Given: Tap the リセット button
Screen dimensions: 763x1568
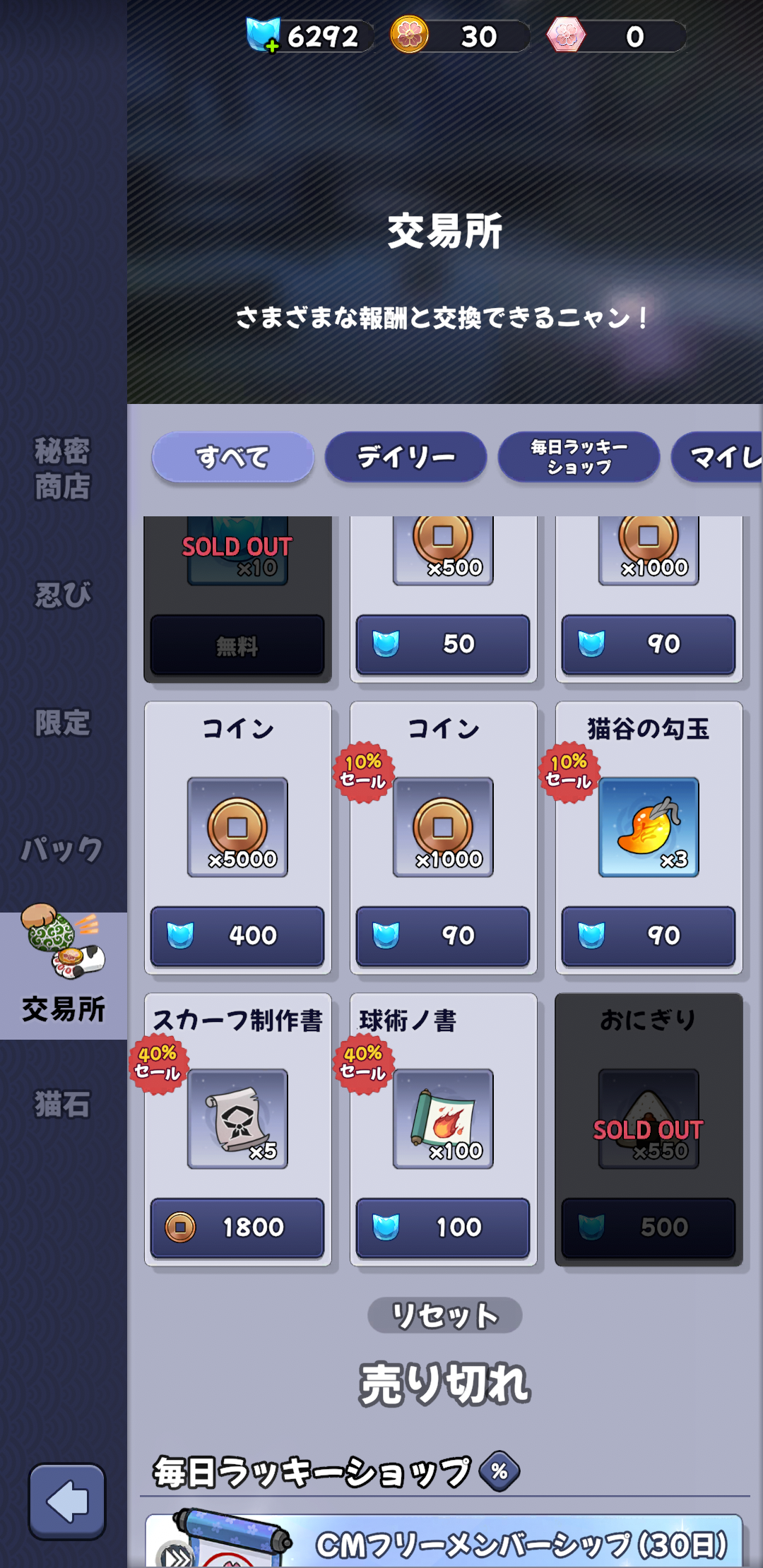Looking at the screenshot, I should [445, 1315].
